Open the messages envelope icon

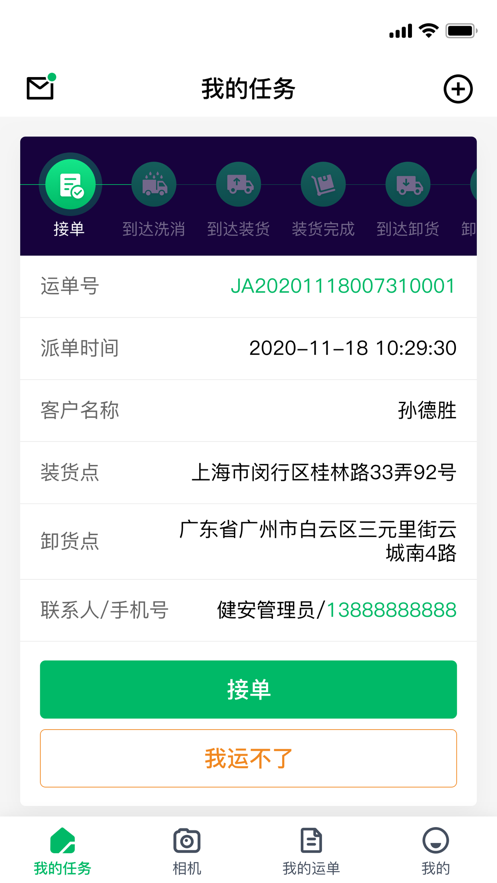41,87
